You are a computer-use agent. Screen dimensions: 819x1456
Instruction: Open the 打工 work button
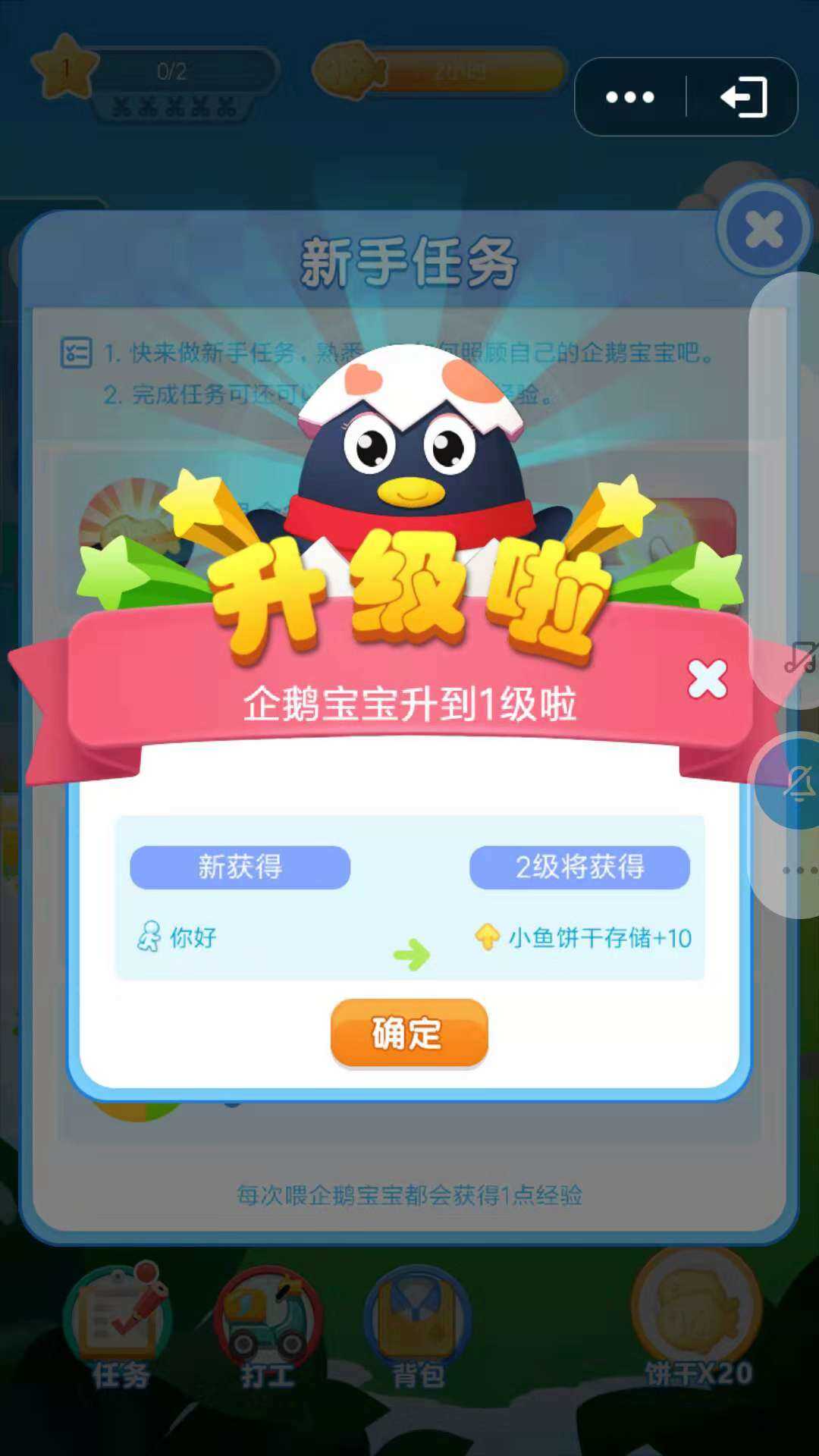tap(267, 1329)
